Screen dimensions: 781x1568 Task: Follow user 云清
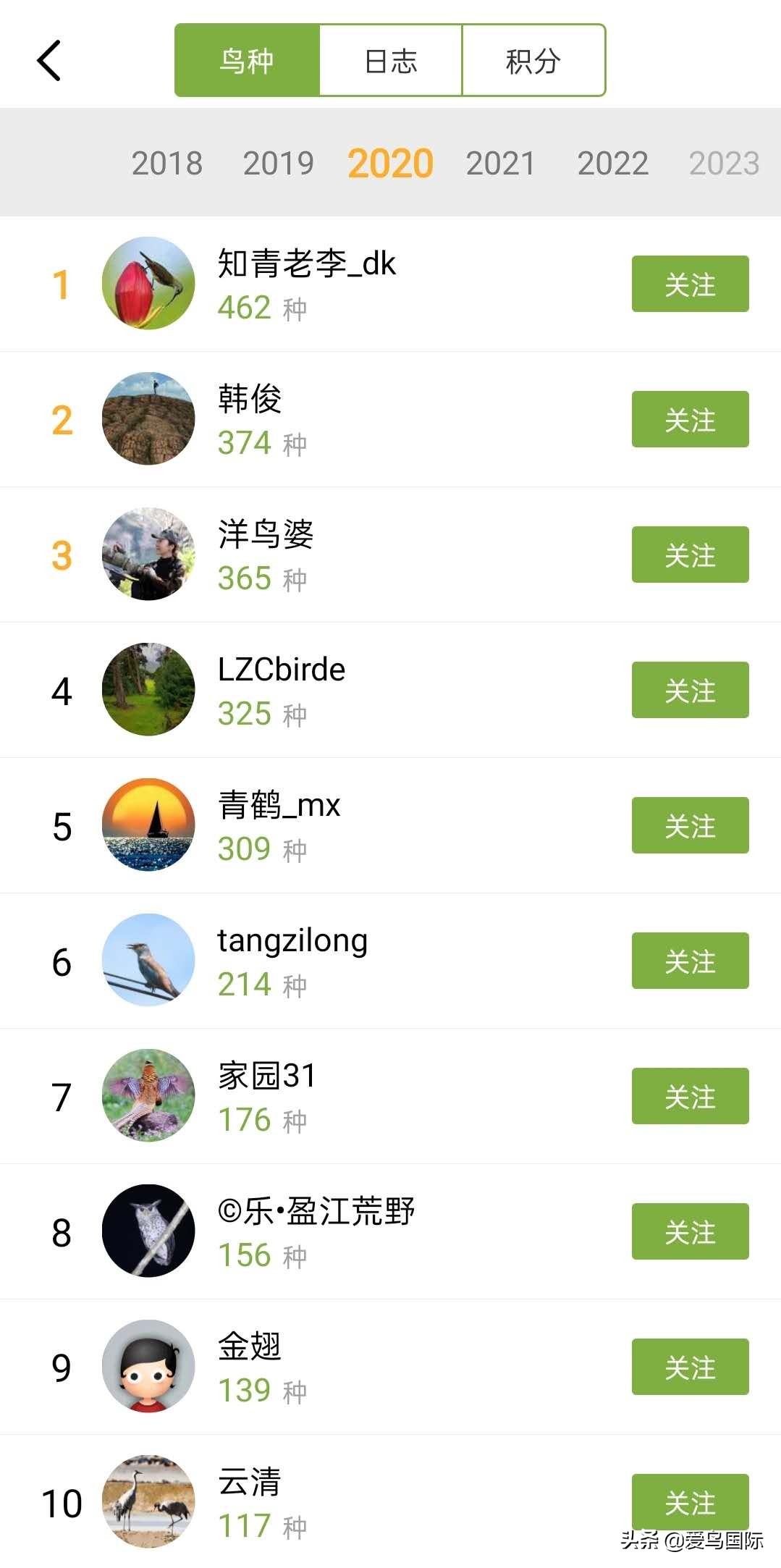(x=690, y=1501)
